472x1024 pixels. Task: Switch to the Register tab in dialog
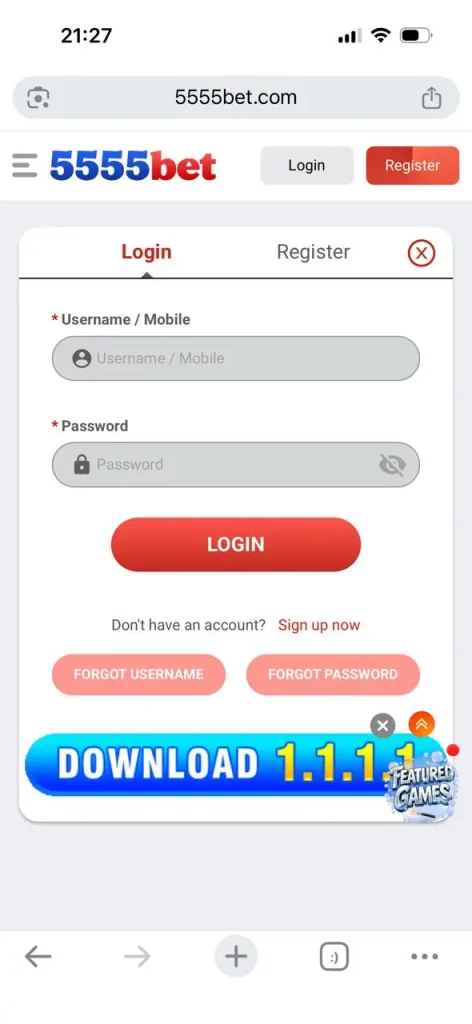[313, 252]
